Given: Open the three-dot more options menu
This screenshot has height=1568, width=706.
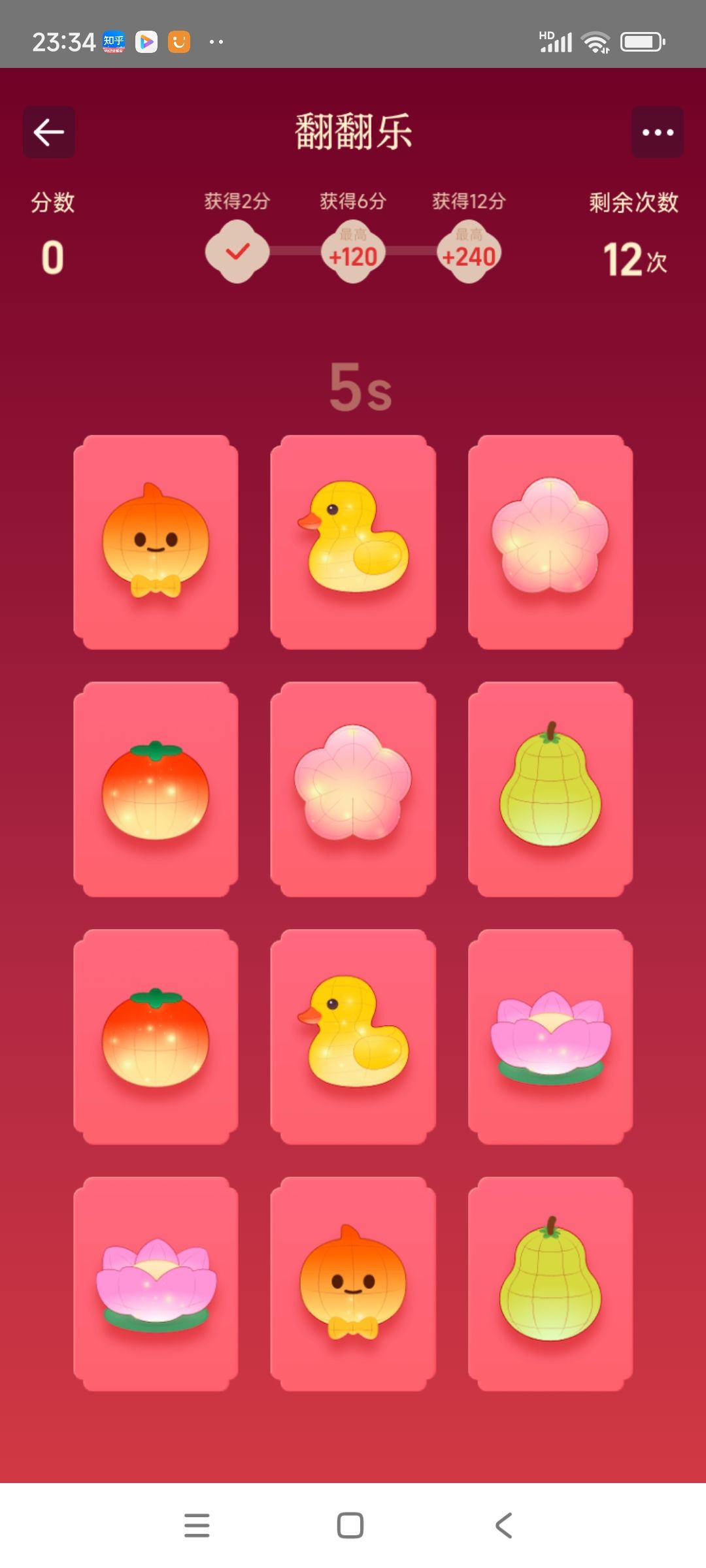Looking at the screenshot, I should [657, 133].
